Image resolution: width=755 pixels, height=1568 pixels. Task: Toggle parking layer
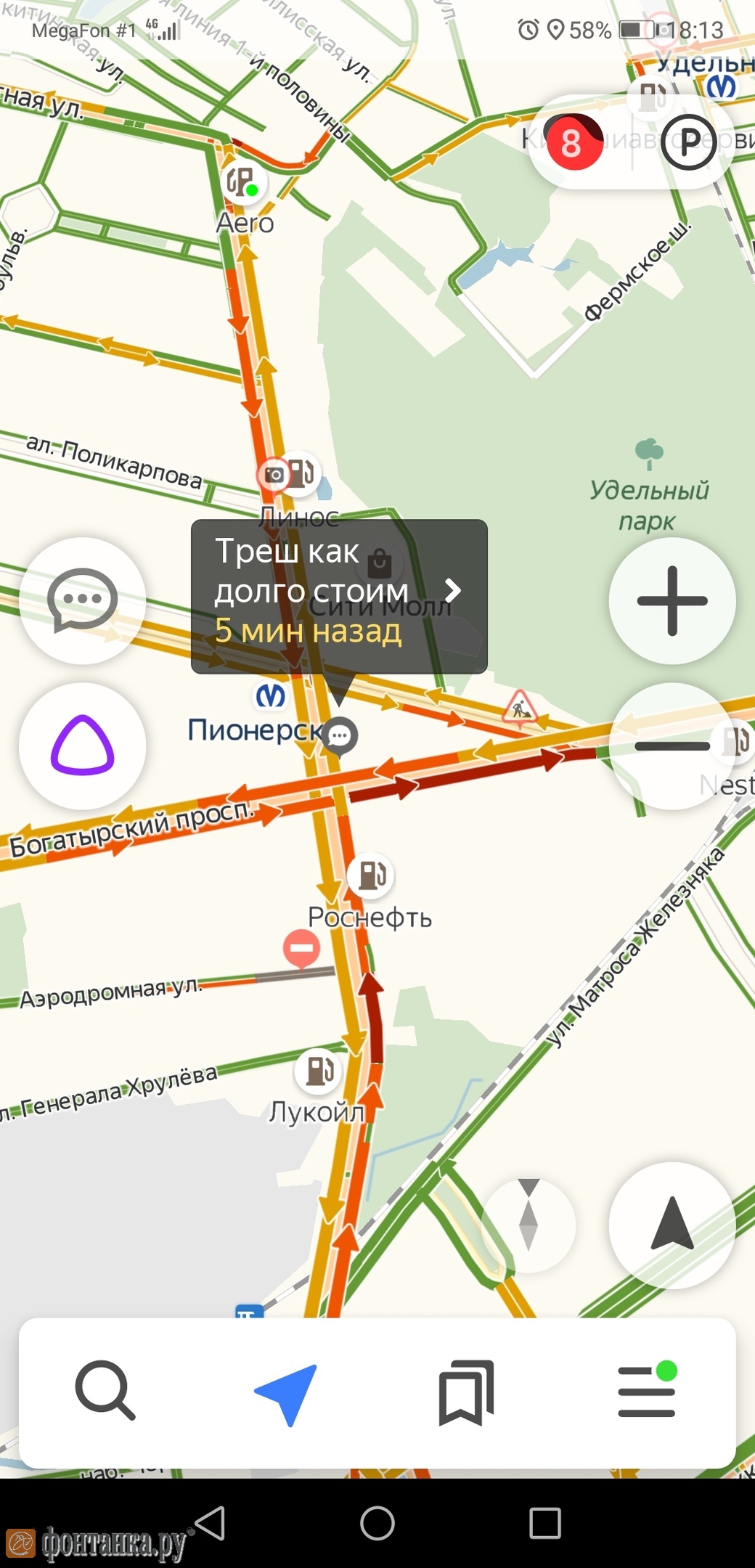(x=687, y=142)
